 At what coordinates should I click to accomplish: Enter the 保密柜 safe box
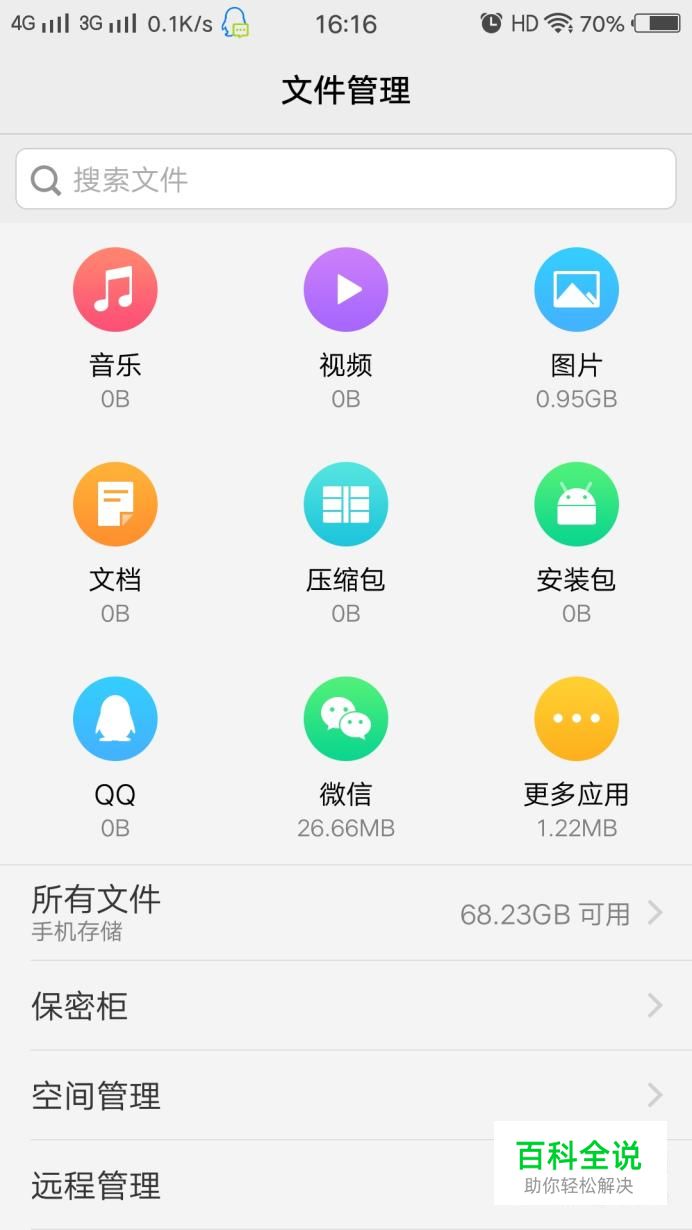click(x=346, y=1006)
